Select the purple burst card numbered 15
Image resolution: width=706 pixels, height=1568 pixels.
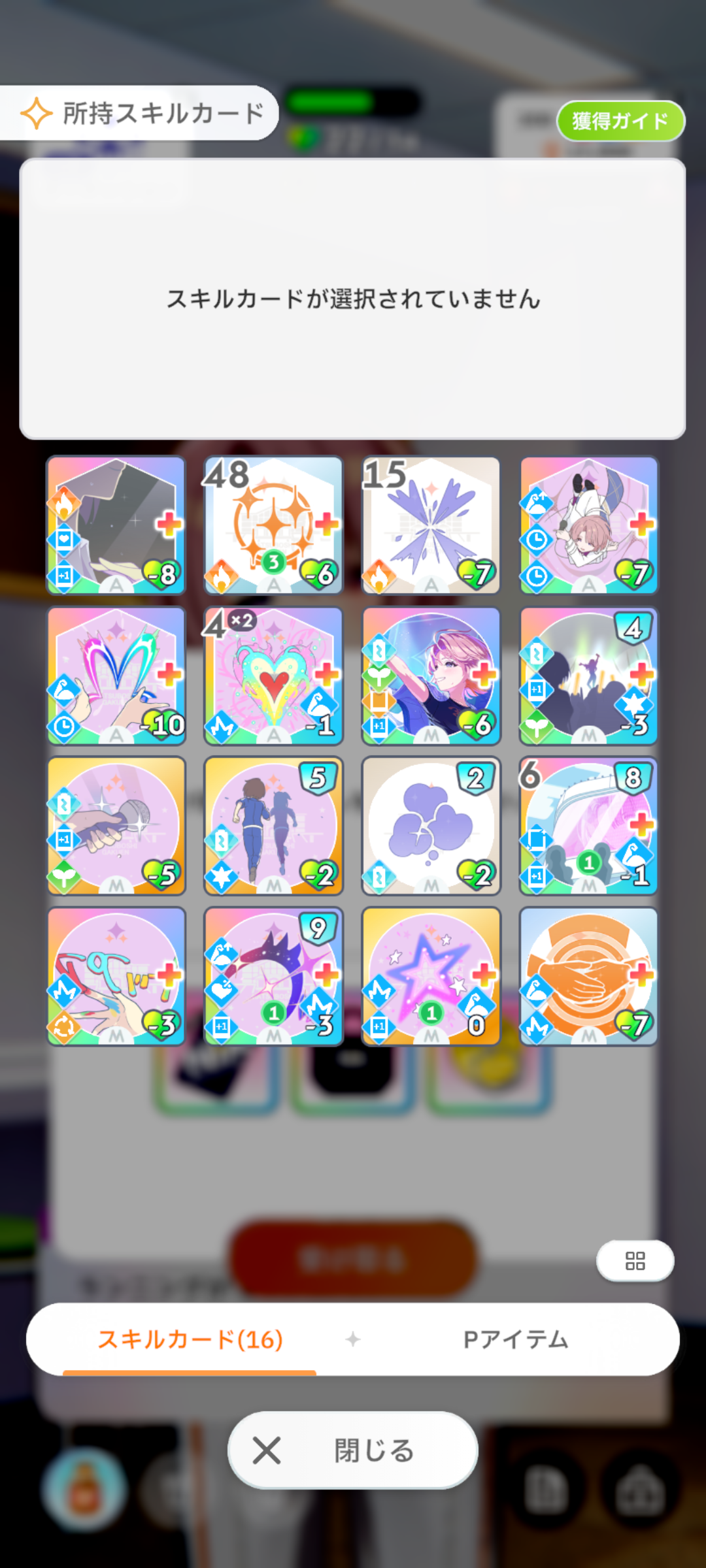click(x=431, y=525)
